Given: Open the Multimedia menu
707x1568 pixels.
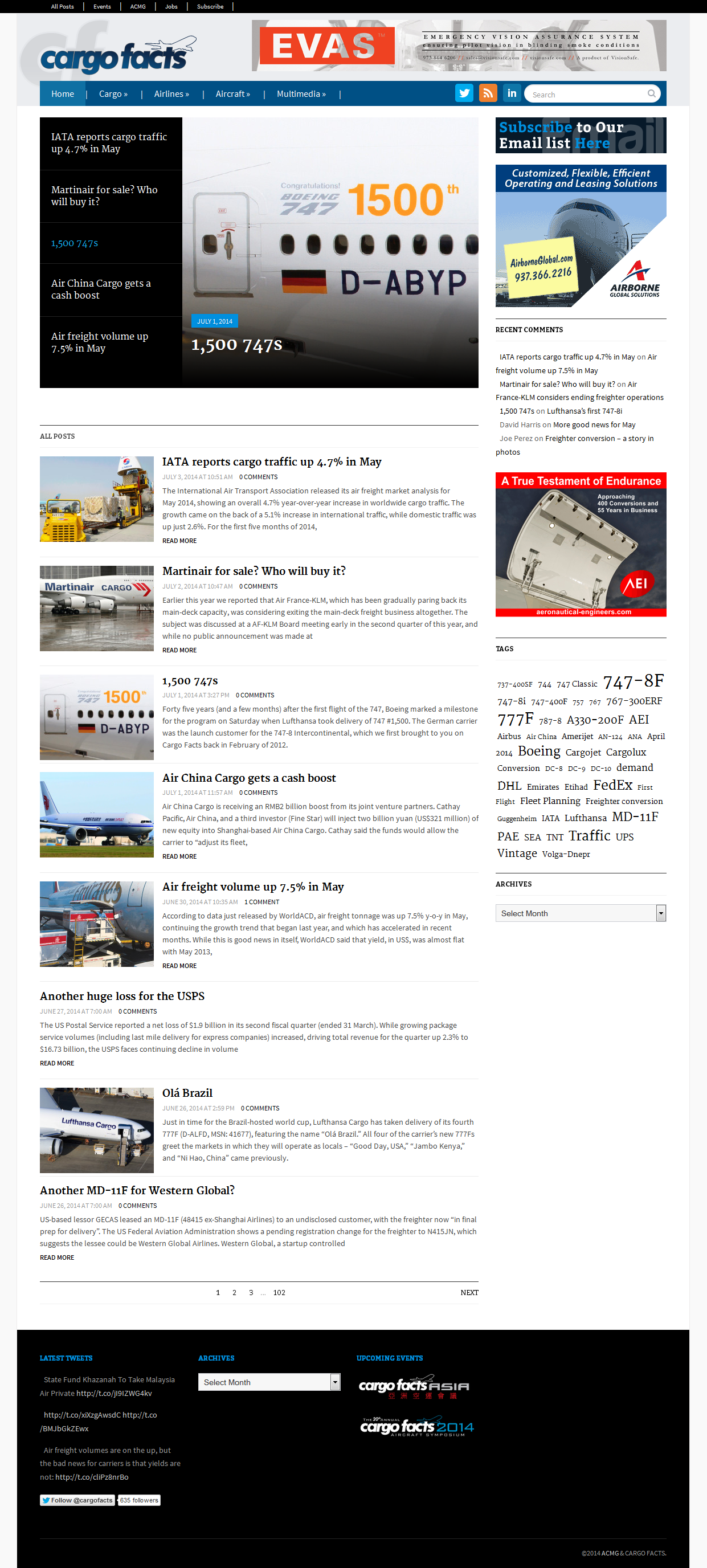Looking at the screenshot, I should pos(301,94).
